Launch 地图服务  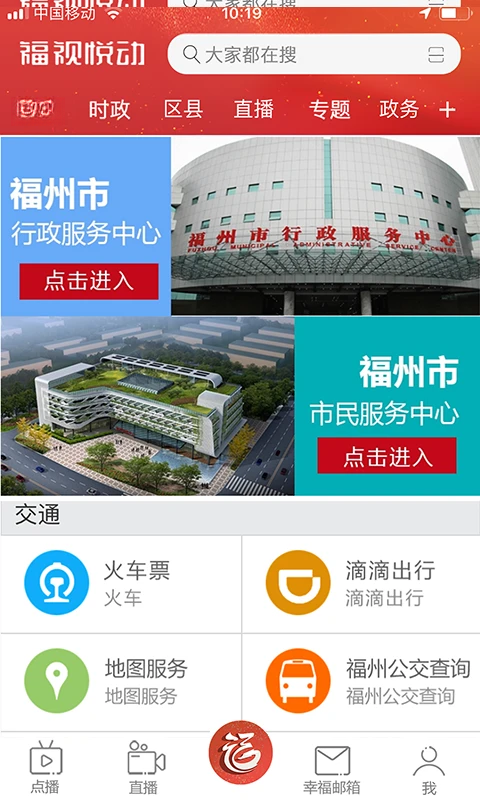pos(121,681)
